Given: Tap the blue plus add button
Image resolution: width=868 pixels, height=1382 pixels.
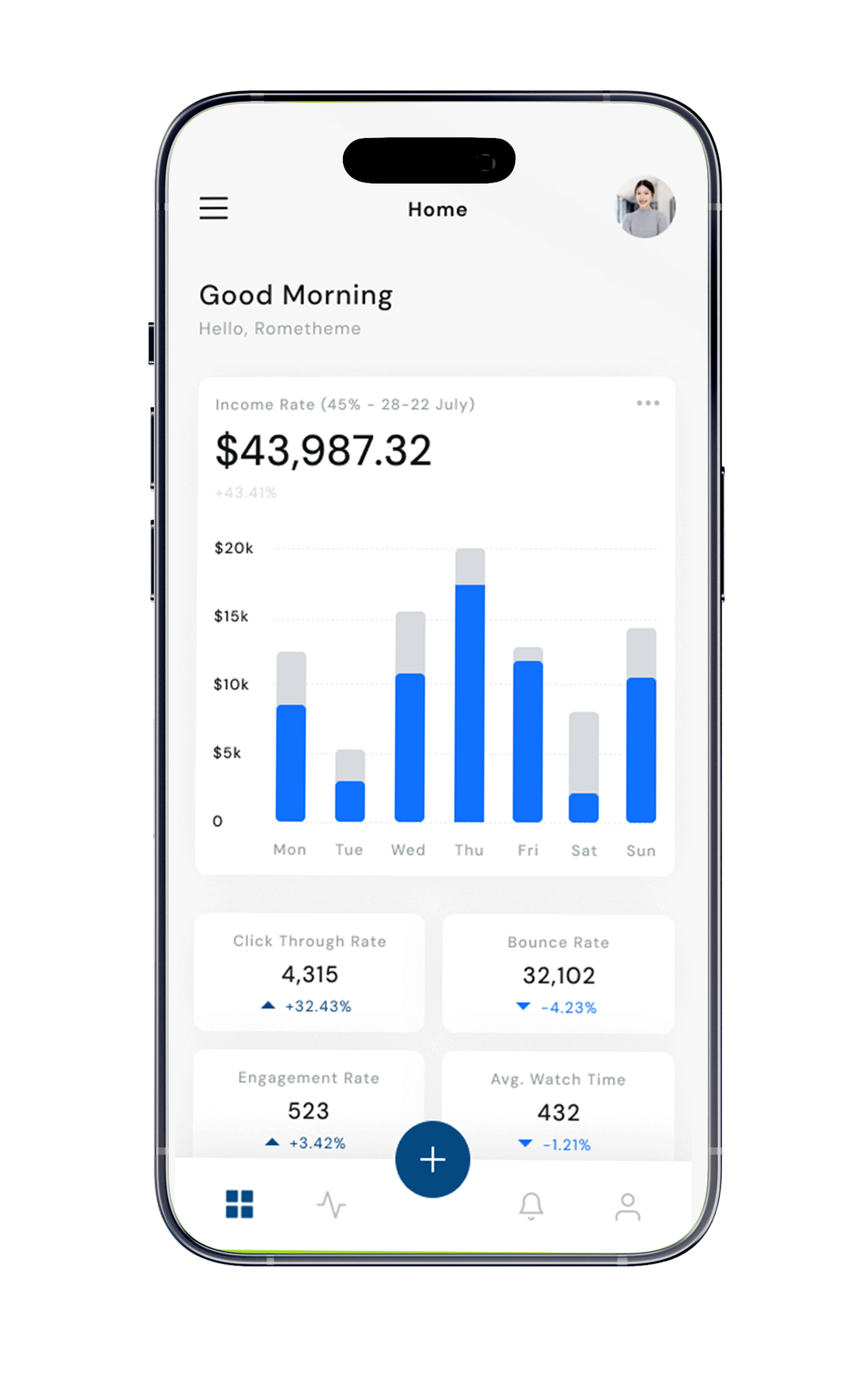Looking at the screenshot, I should pyautogui.click(x=433, y=1159).
